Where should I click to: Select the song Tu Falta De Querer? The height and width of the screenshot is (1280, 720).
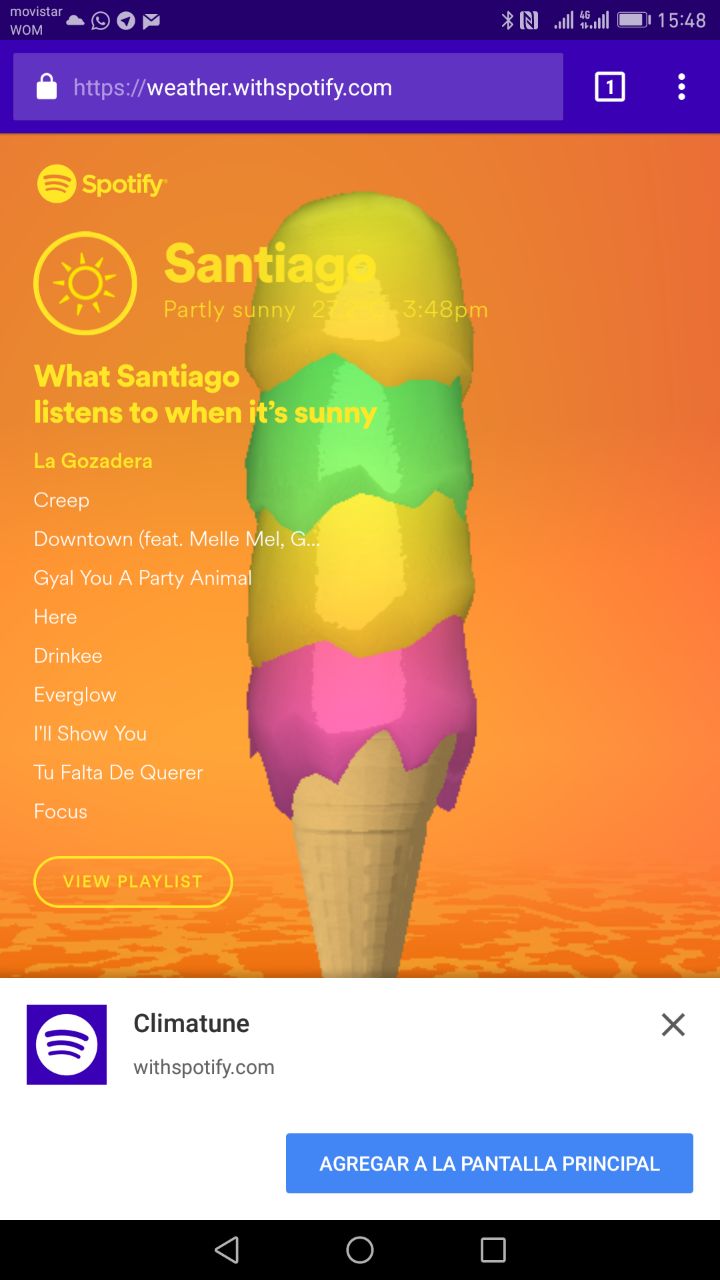coord(118,773)
